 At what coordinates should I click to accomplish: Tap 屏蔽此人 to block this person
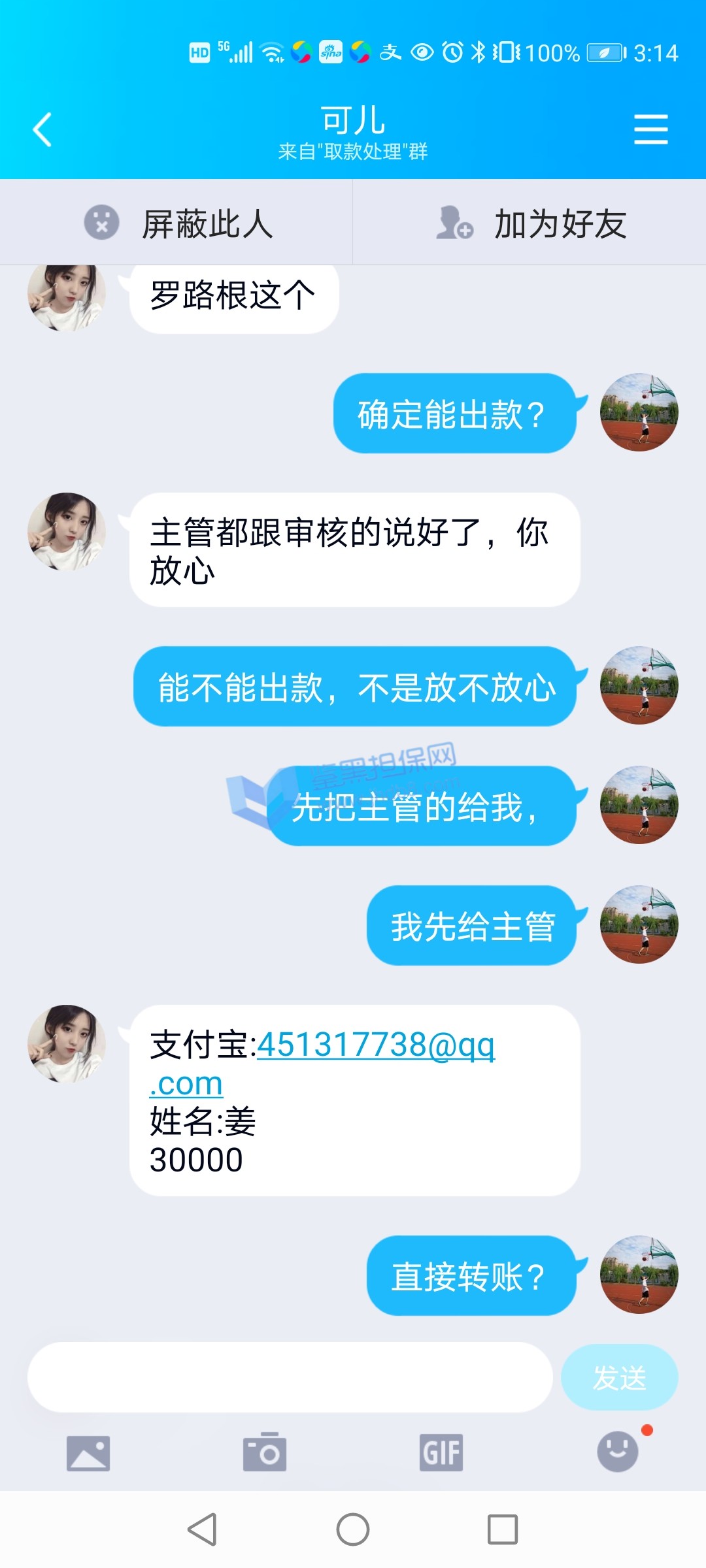(176, 223)
